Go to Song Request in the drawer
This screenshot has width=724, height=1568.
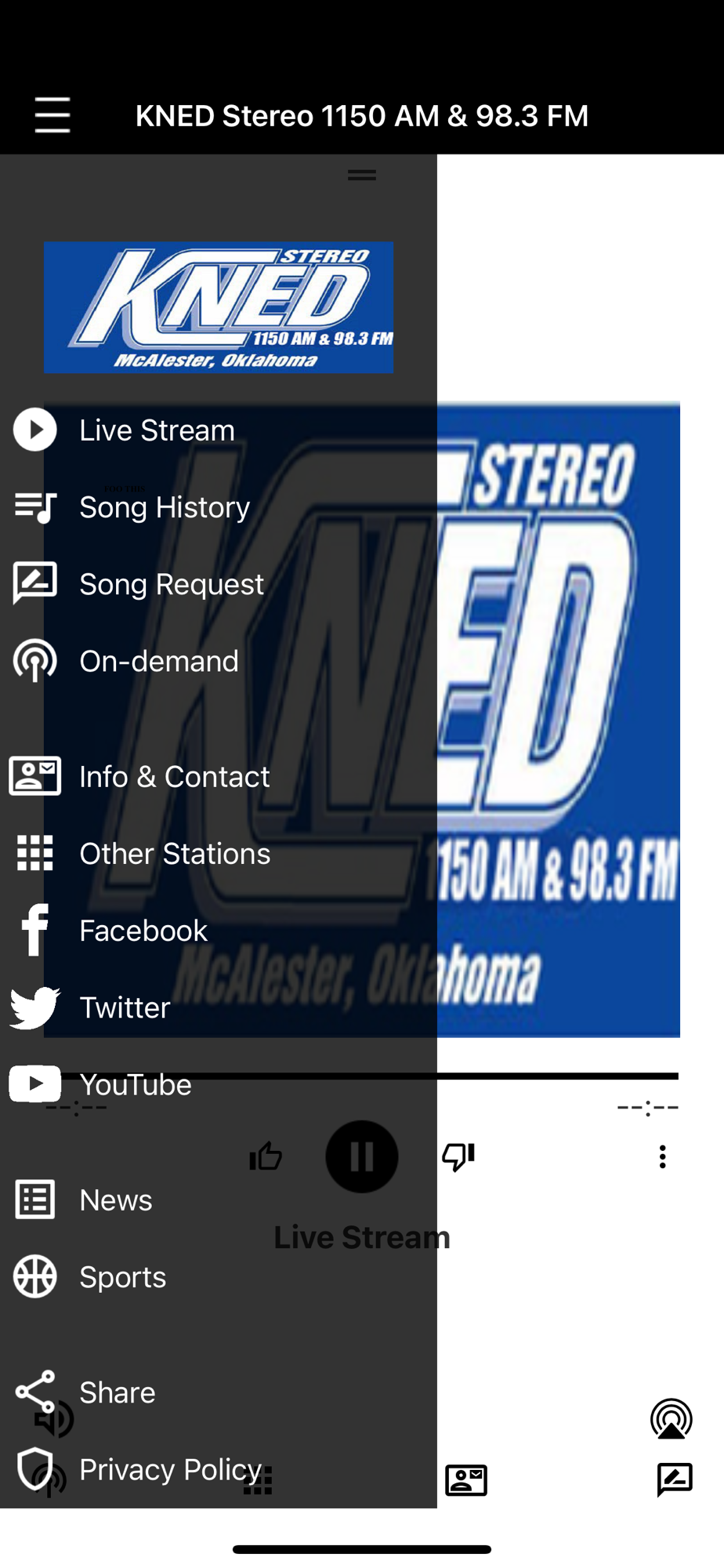click(x=171, y=584)
